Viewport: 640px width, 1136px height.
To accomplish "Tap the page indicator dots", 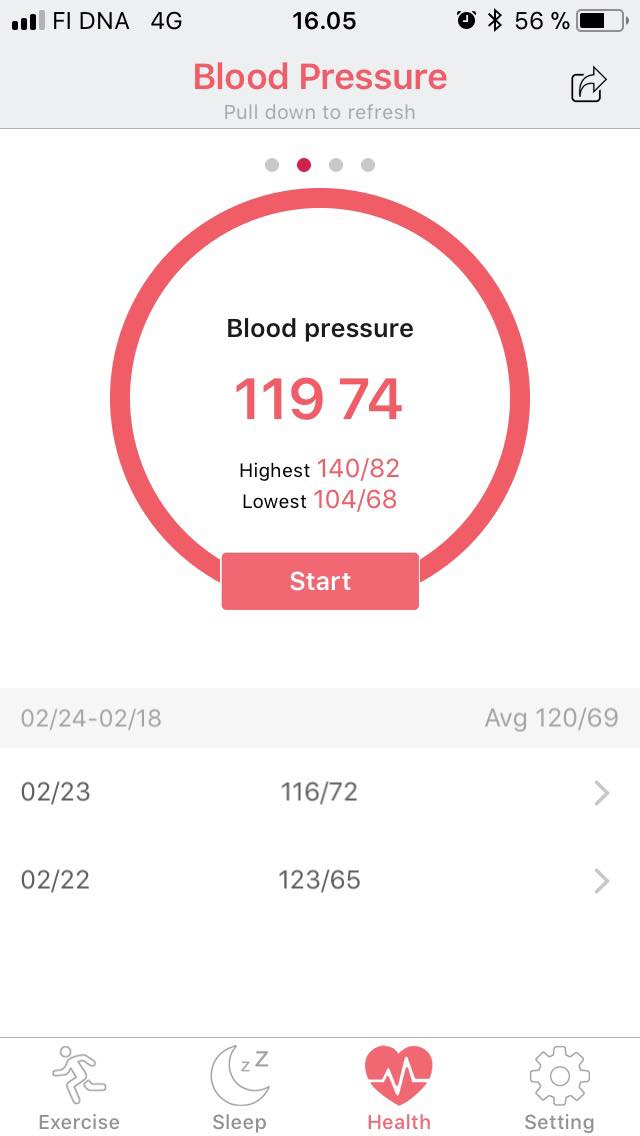I will 320,165.
